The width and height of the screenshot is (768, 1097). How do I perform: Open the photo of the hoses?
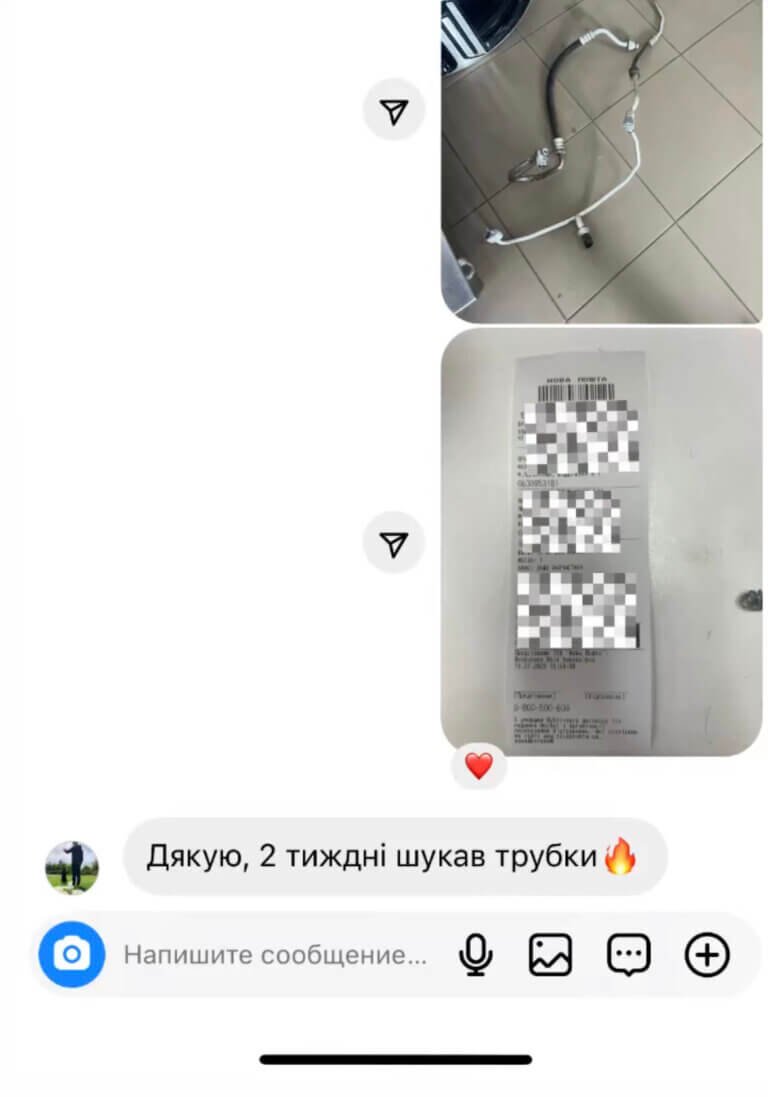click(x=601, y=160)
